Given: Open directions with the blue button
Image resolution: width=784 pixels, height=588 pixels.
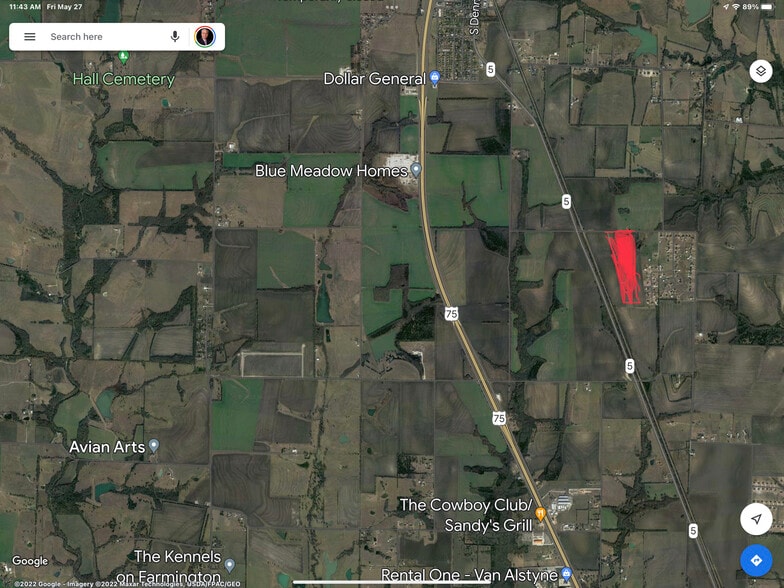Looking at the screenshot, I should [756, 559].
